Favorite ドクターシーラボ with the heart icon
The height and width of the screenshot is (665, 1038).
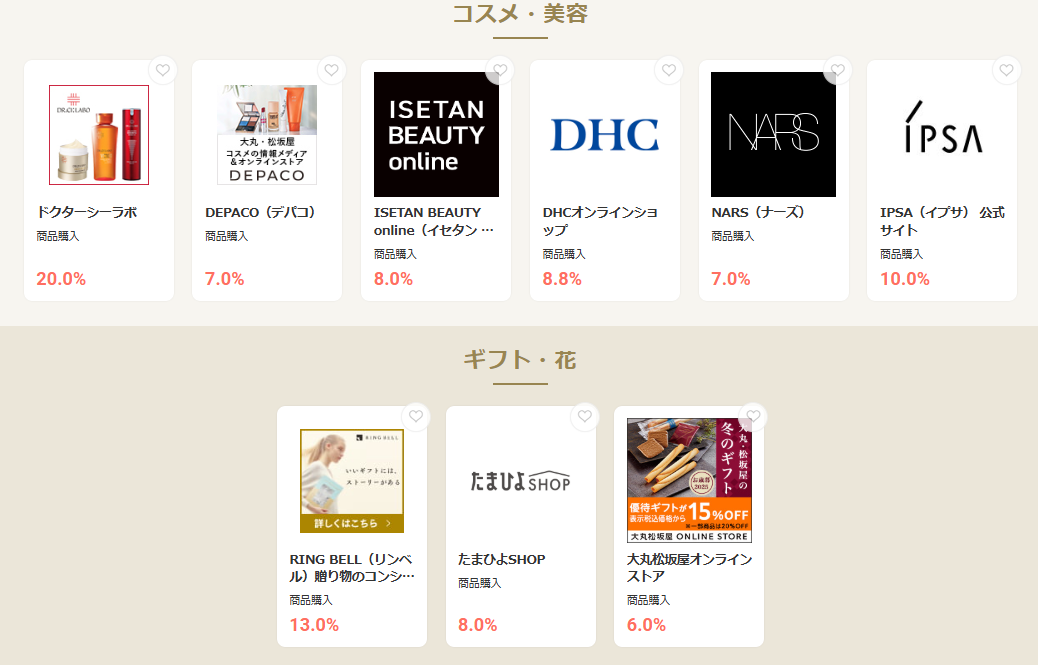164,70
